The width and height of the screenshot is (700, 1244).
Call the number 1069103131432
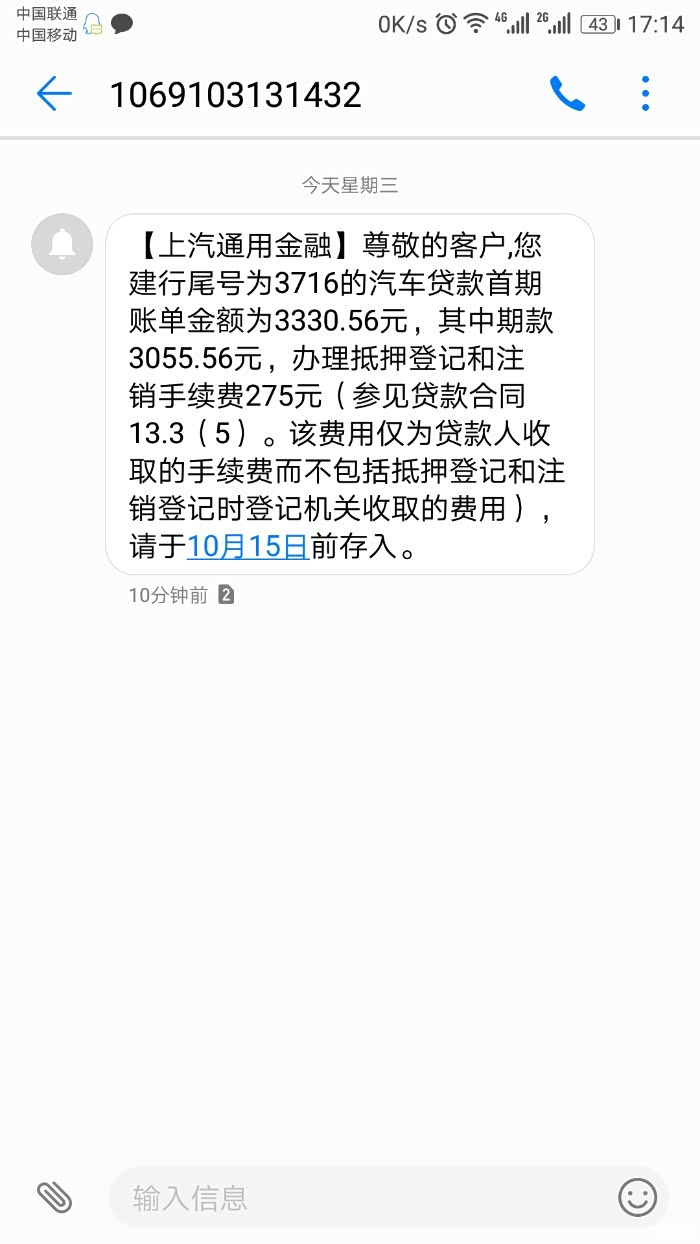tap(567, 94)
